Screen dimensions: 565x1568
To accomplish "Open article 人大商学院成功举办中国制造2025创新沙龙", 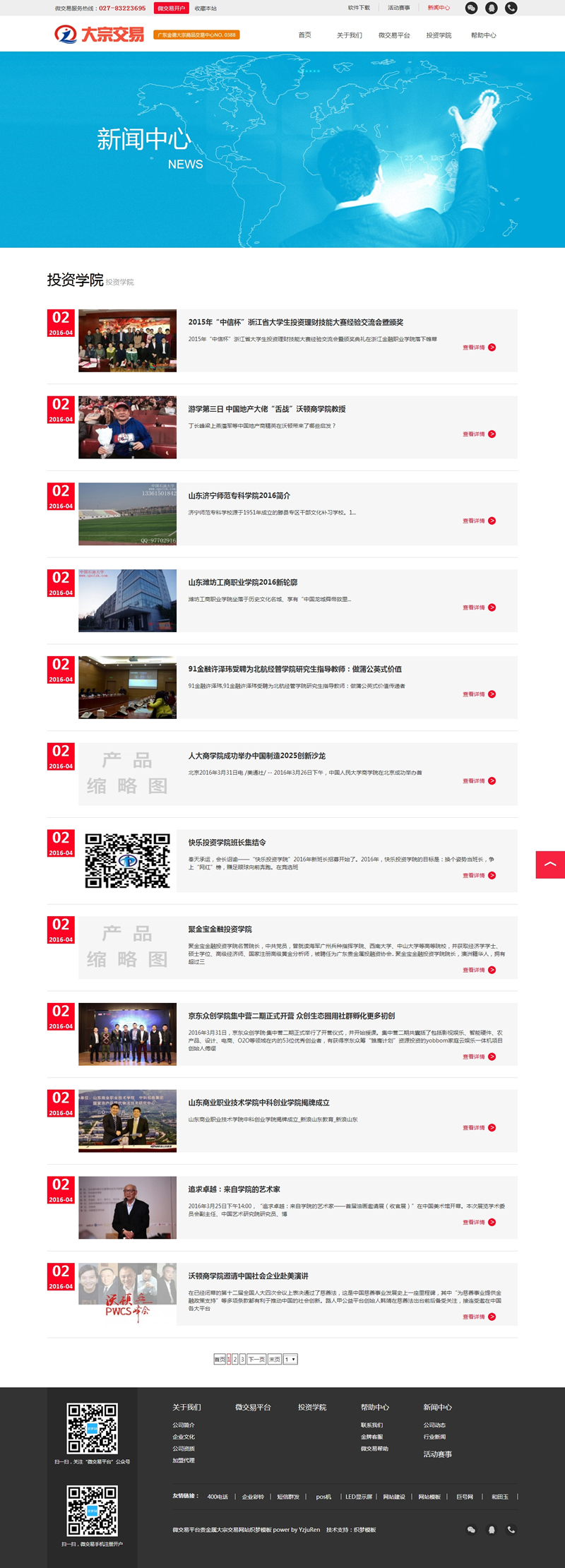I will [x=256, y=756].
